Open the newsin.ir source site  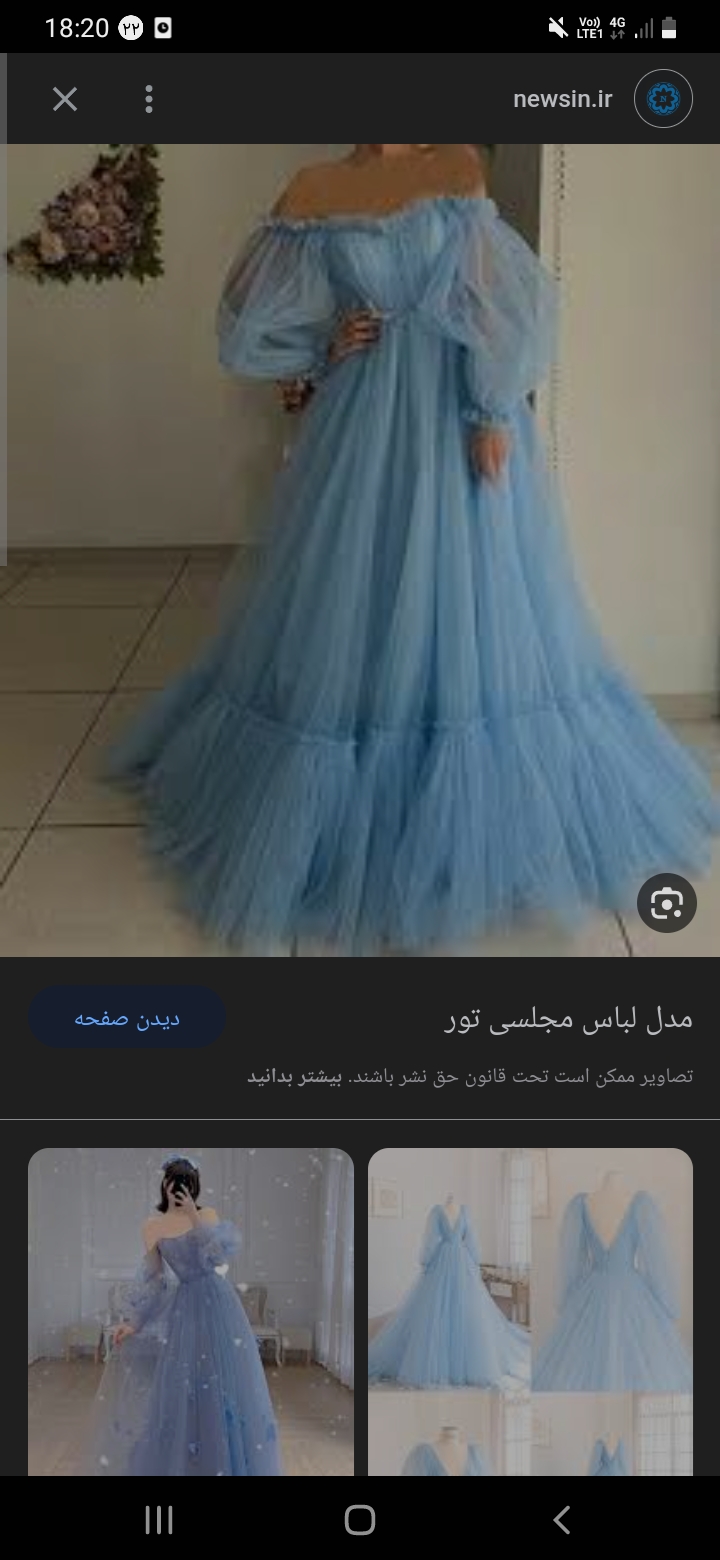[x=562, y=99]
